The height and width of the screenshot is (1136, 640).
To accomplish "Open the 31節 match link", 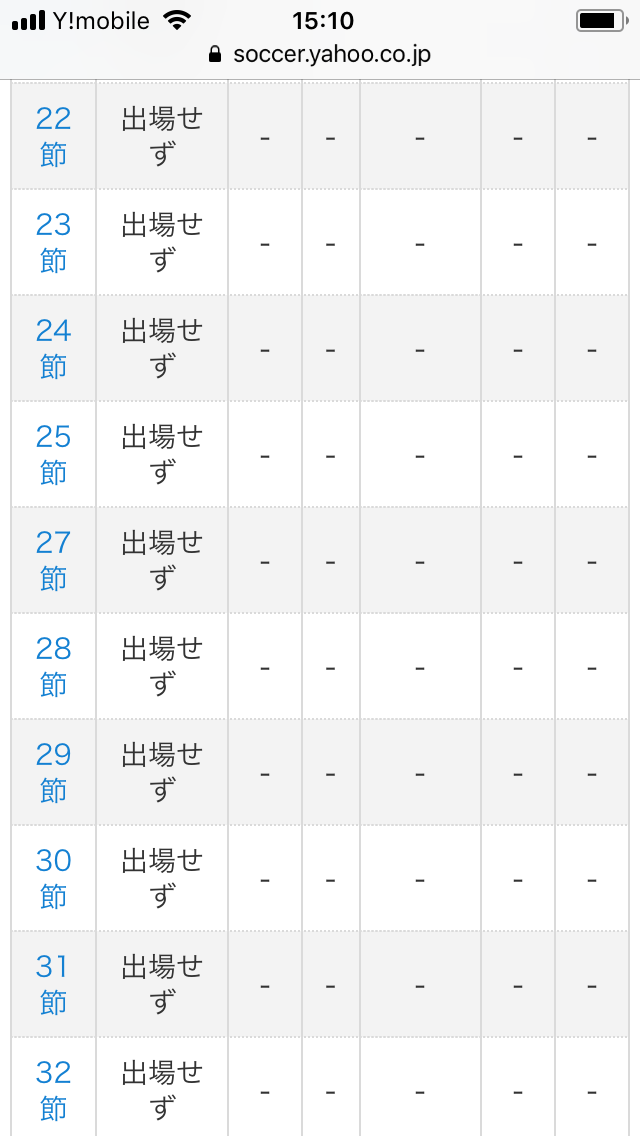I will pos(53,984).
